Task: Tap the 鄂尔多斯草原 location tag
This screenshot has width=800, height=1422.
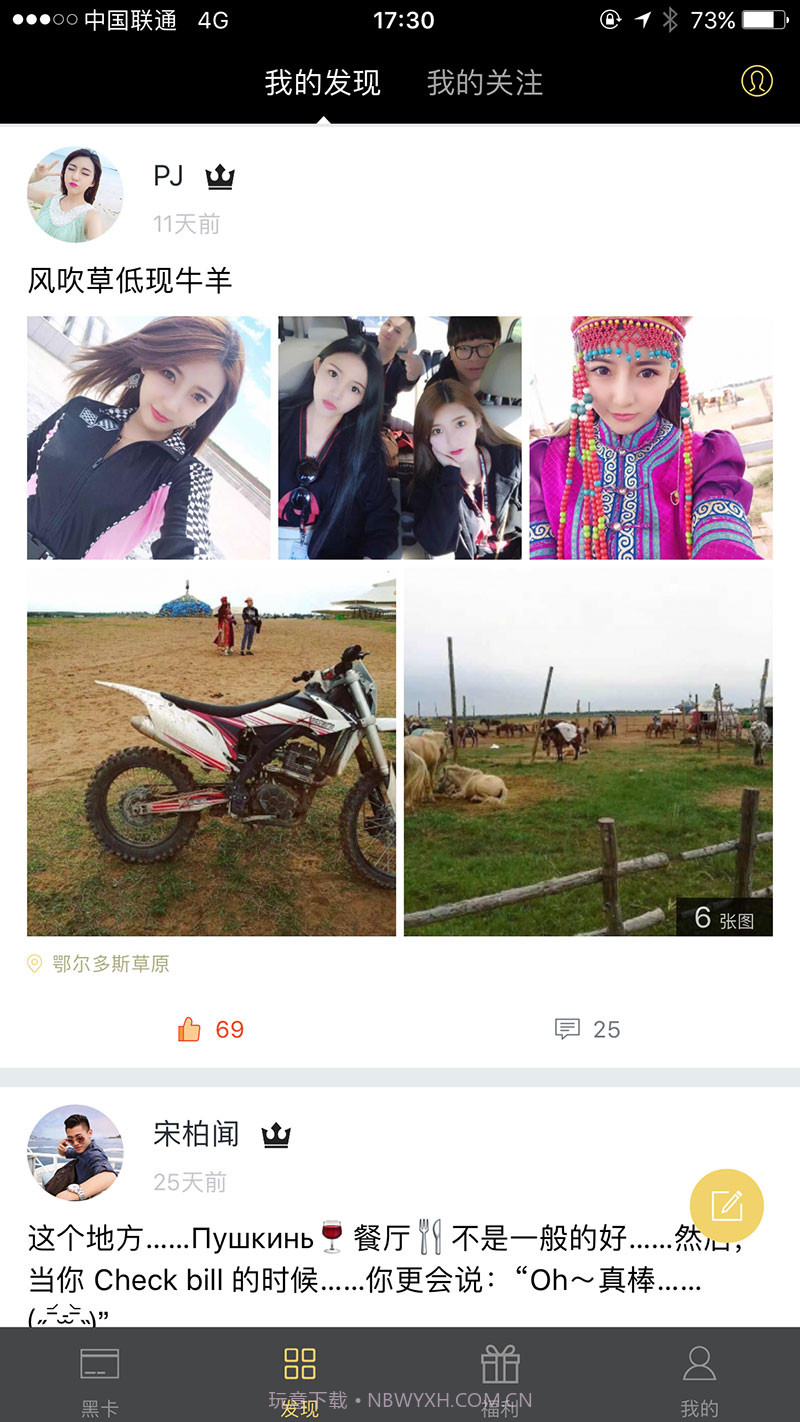Action: click(x=110, y=964)
